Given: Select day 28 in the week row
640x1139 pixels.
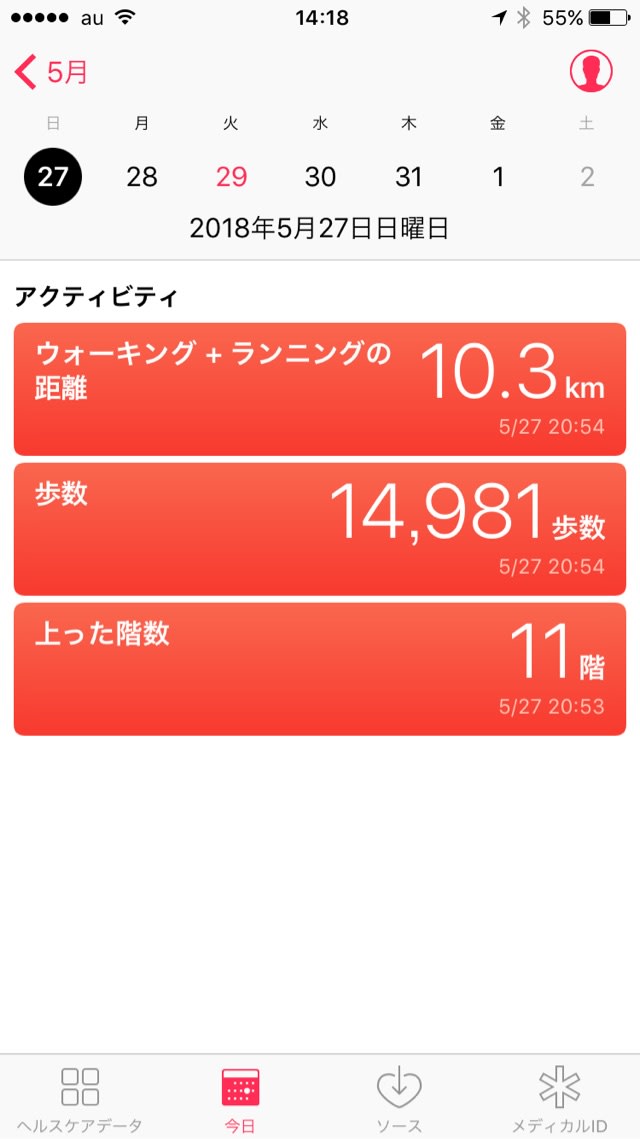Looking at the screenshot, I should pos(142,177).
